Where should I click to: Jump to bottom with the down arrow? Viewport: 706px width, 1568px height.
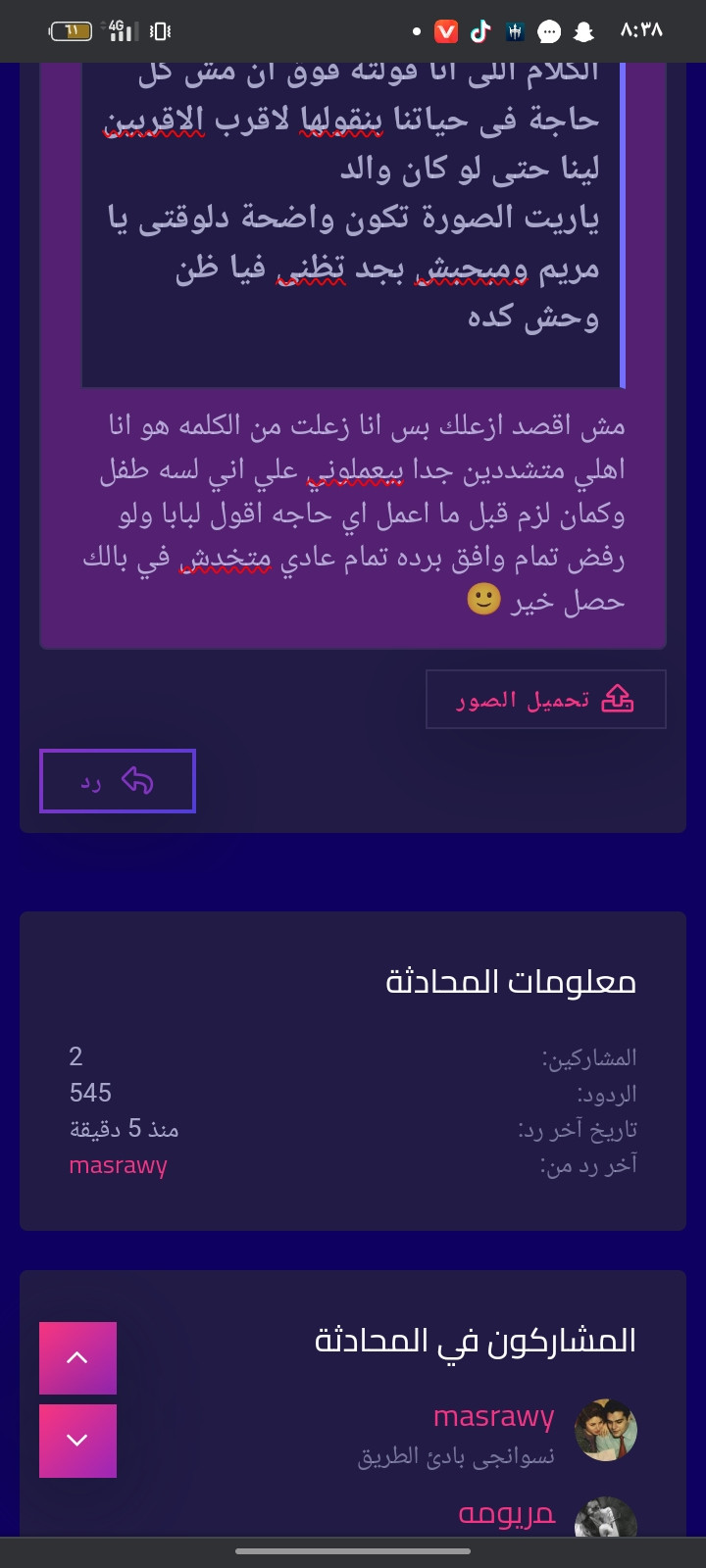(x=77, y=1440)
